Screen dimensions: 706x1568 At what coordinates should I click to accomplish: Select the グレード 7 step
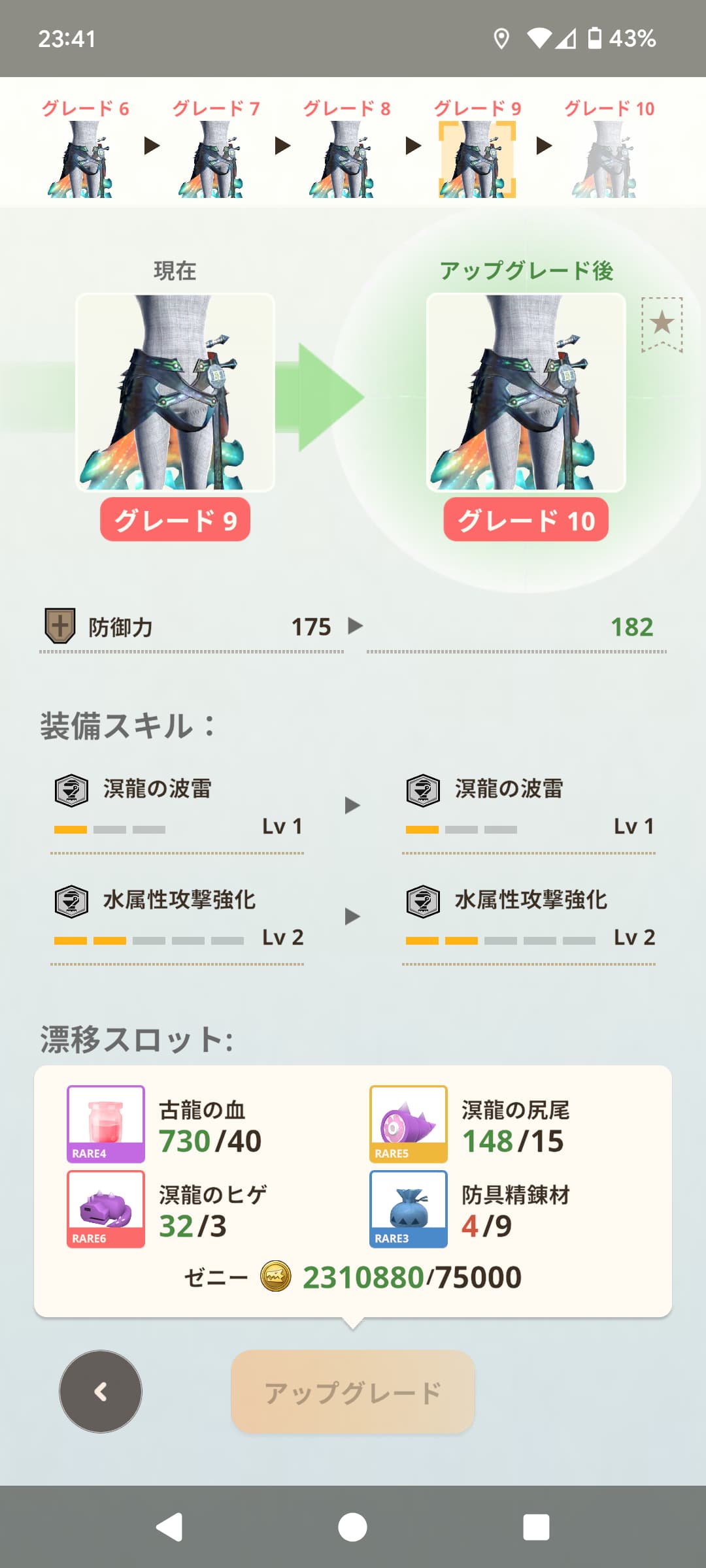(215, 148)
